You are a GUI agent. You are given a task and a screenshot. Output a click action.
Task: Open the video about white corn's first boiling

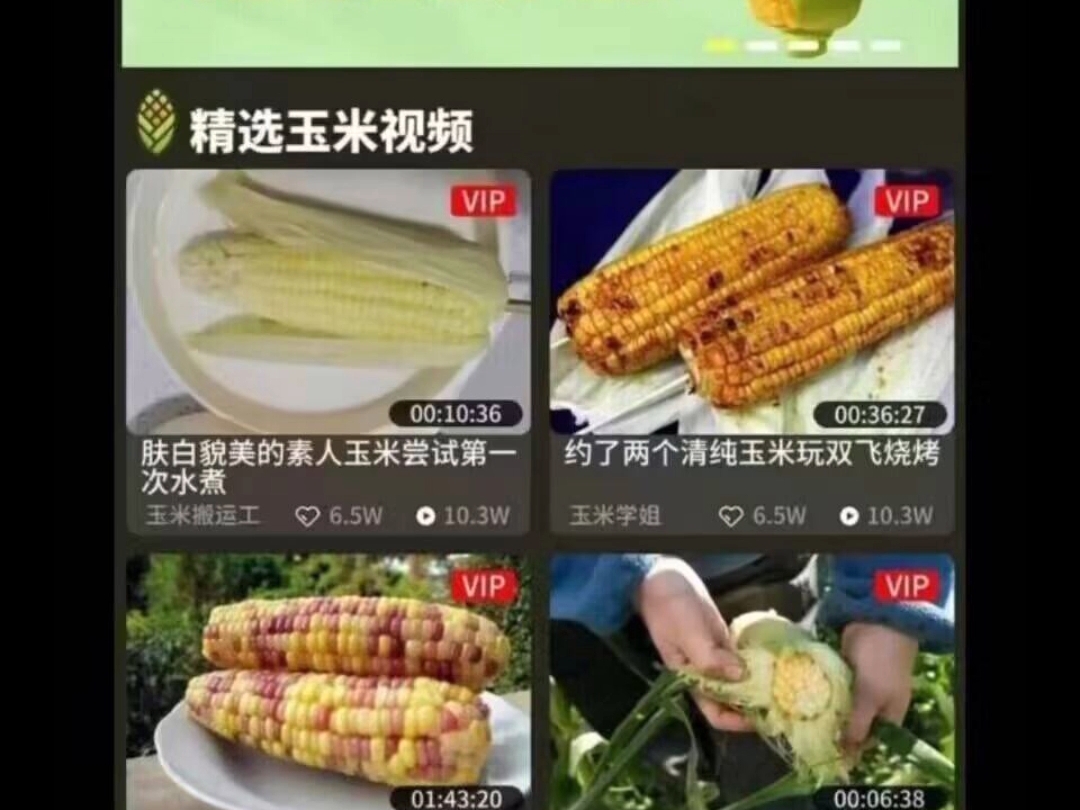coord(327,300)
